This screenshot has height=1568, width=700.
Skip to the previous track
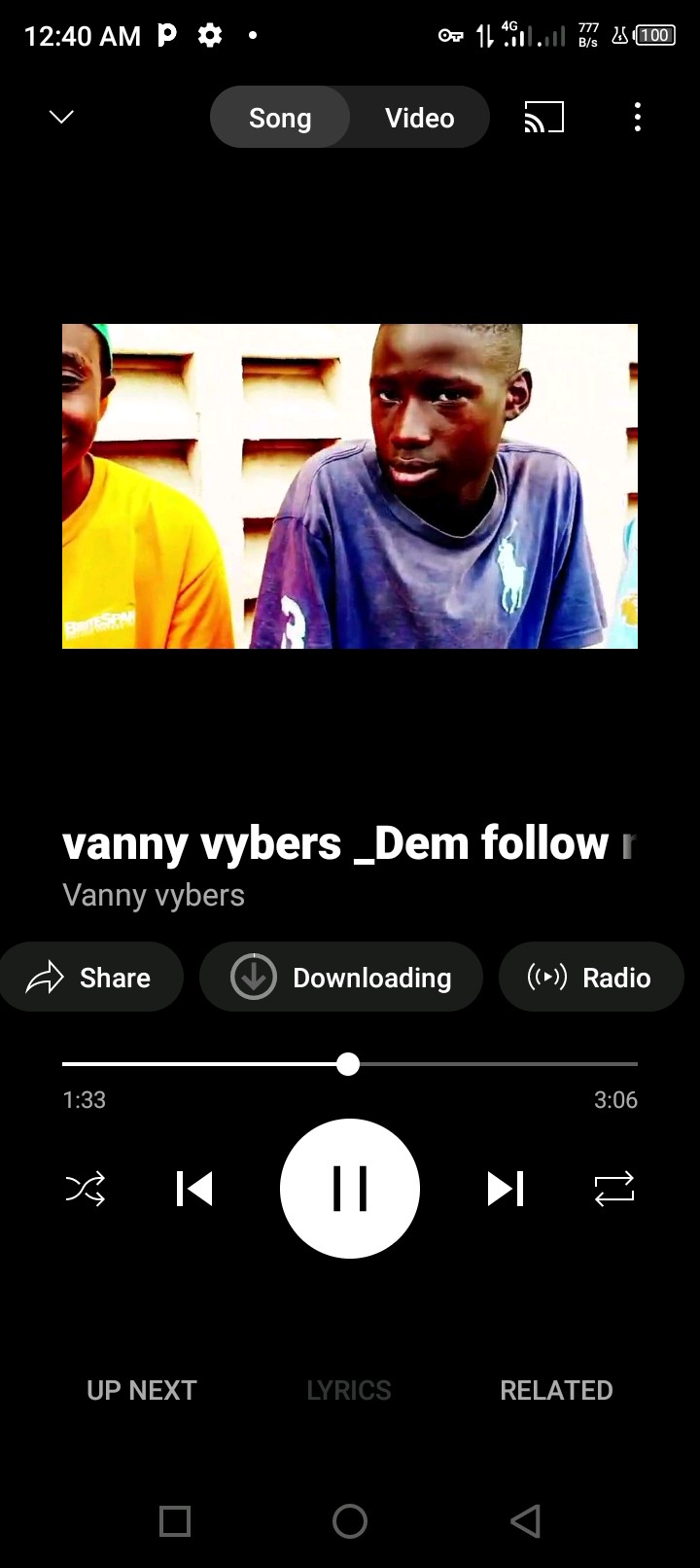194,1189
